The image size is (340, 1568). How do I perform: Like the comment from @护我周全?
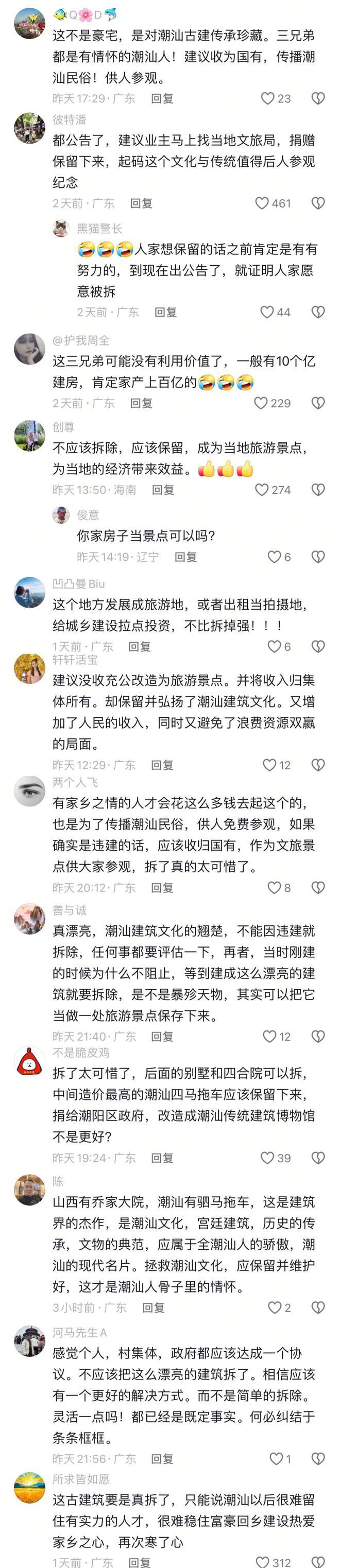pyautogui.click(x=261, y=403)
